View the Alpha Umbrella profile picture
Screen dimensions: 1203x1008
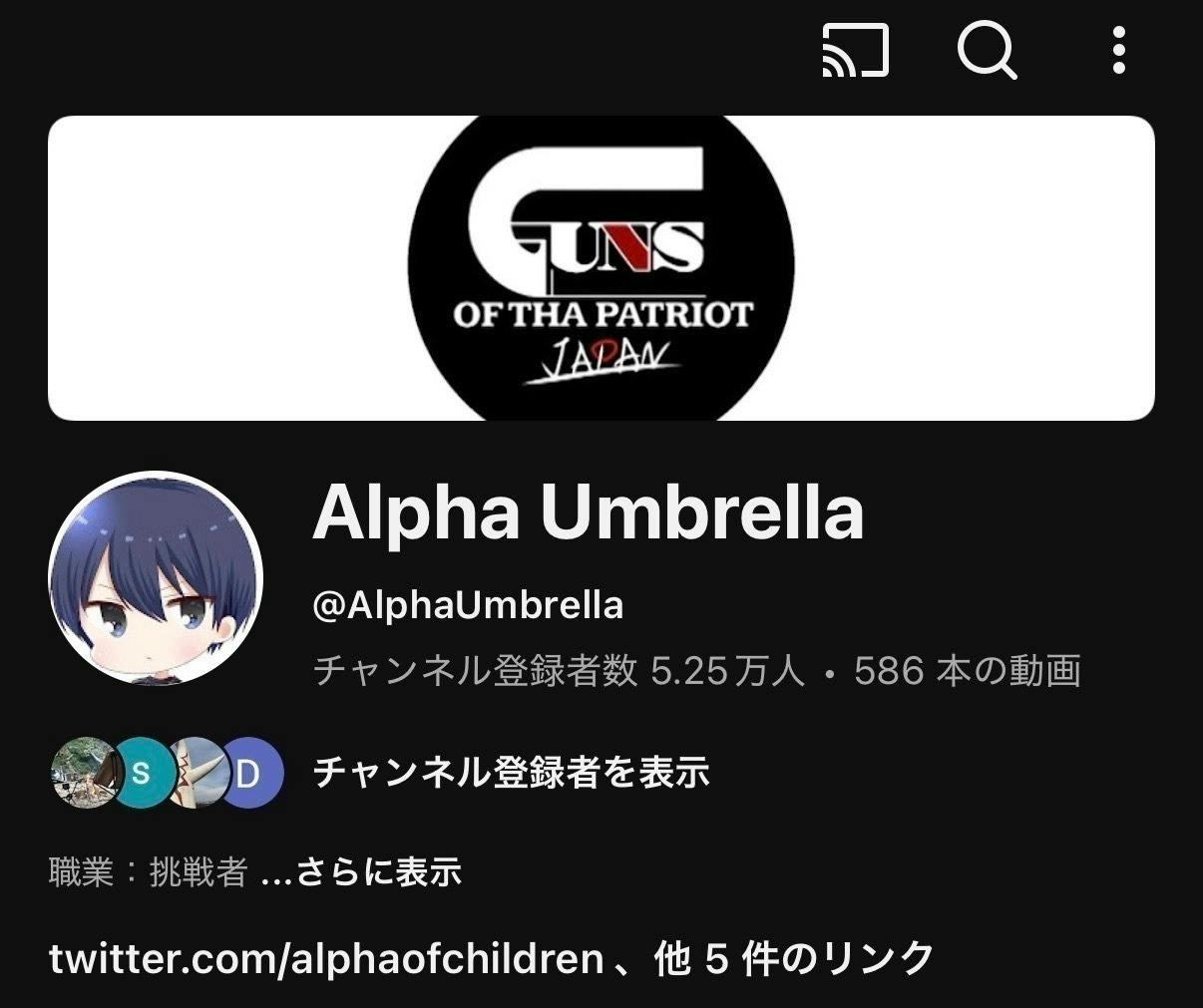(156, 578)
